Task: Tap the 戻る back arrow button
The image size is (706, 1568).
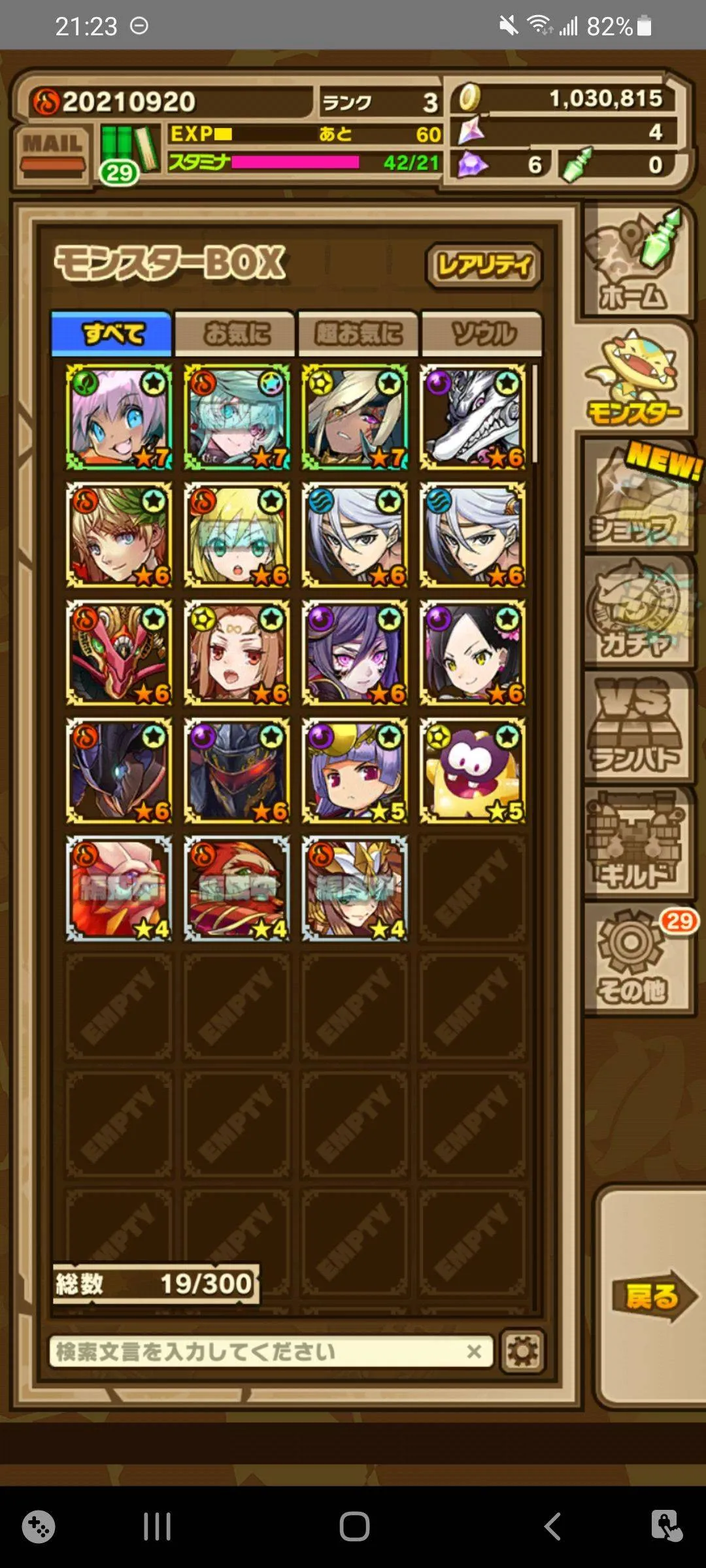Action: tap(654, 1297)
